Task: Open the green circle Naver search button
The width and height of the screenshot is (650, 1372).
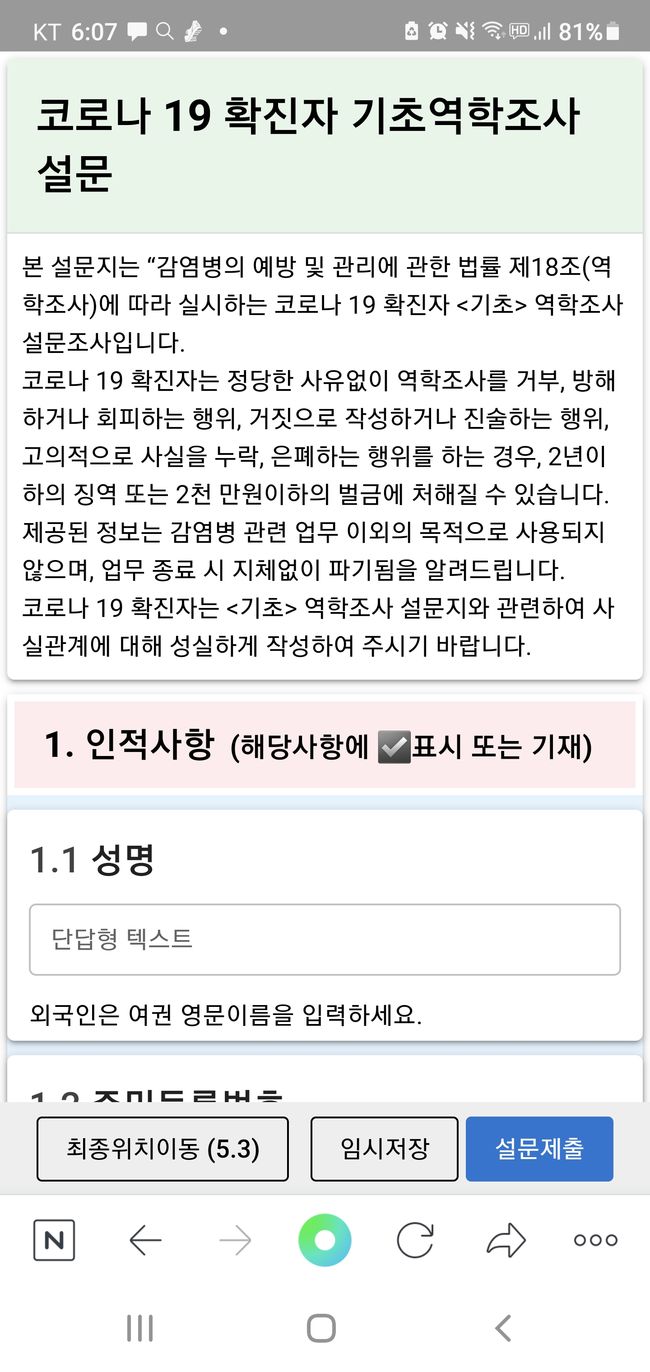Action: point(324,1241)
